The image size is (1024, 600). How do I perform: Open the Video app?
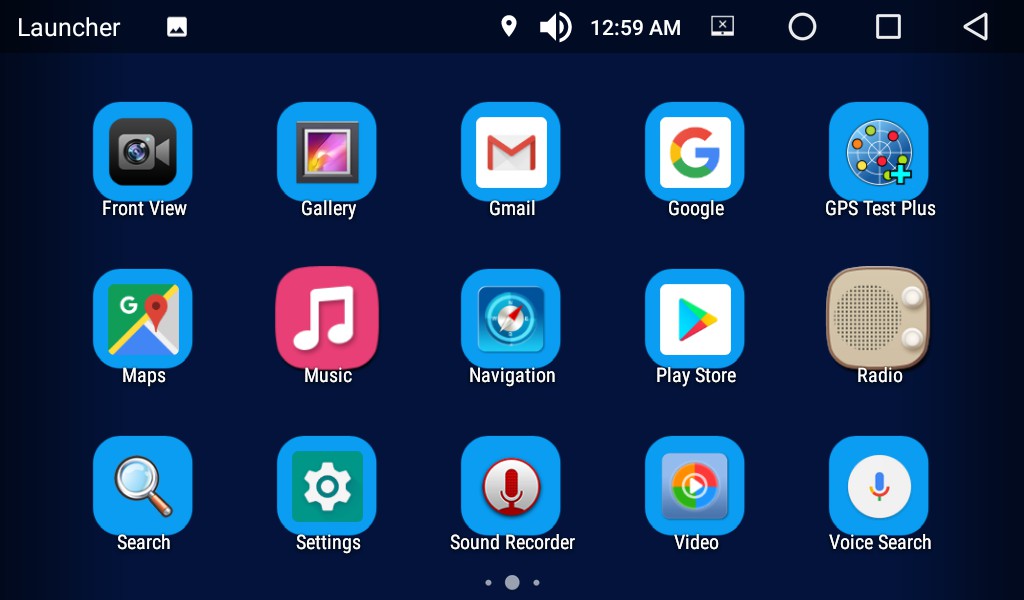point(695,486)
